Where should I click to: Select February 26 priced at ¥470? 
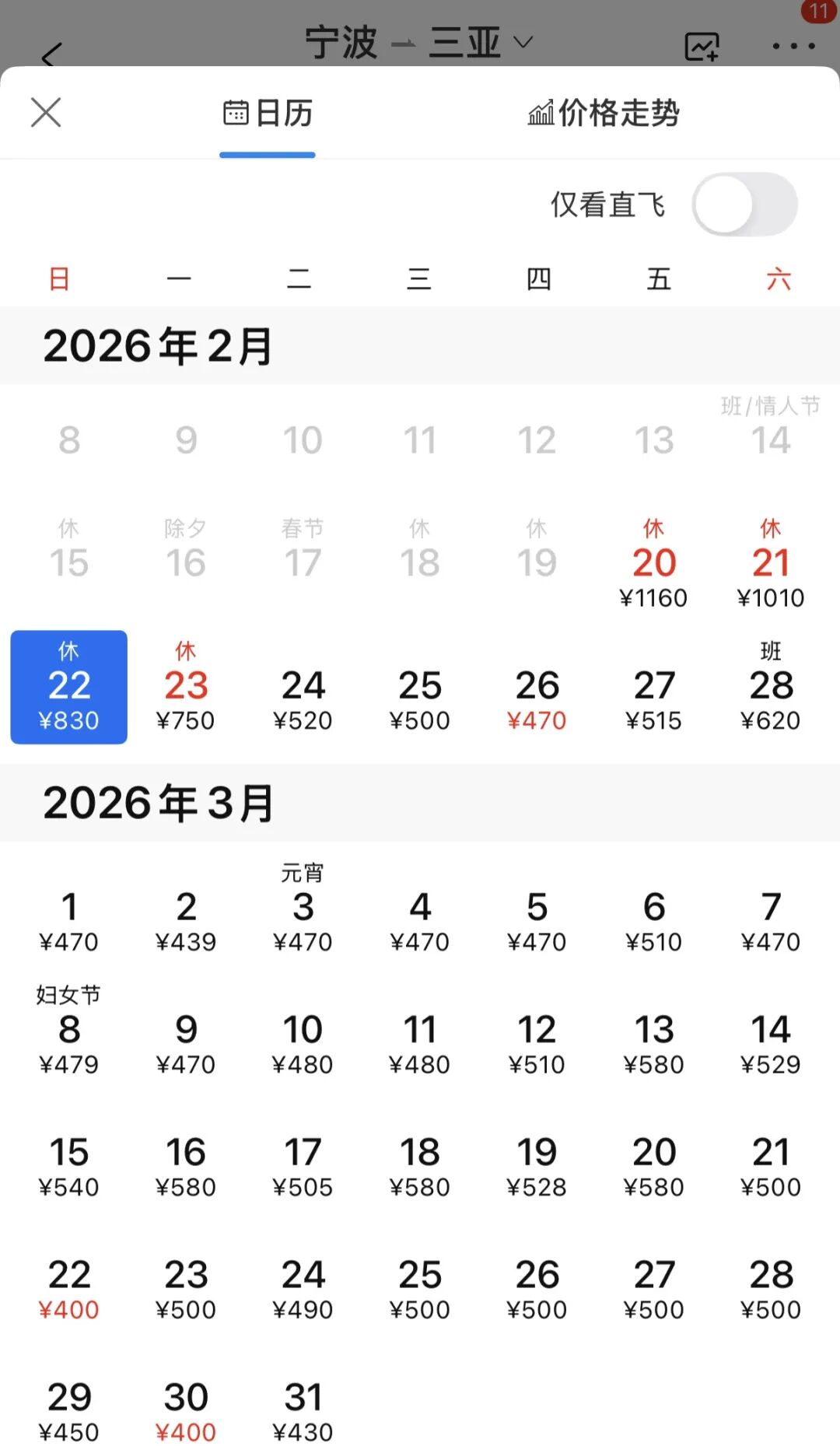[x=537, y=698]
